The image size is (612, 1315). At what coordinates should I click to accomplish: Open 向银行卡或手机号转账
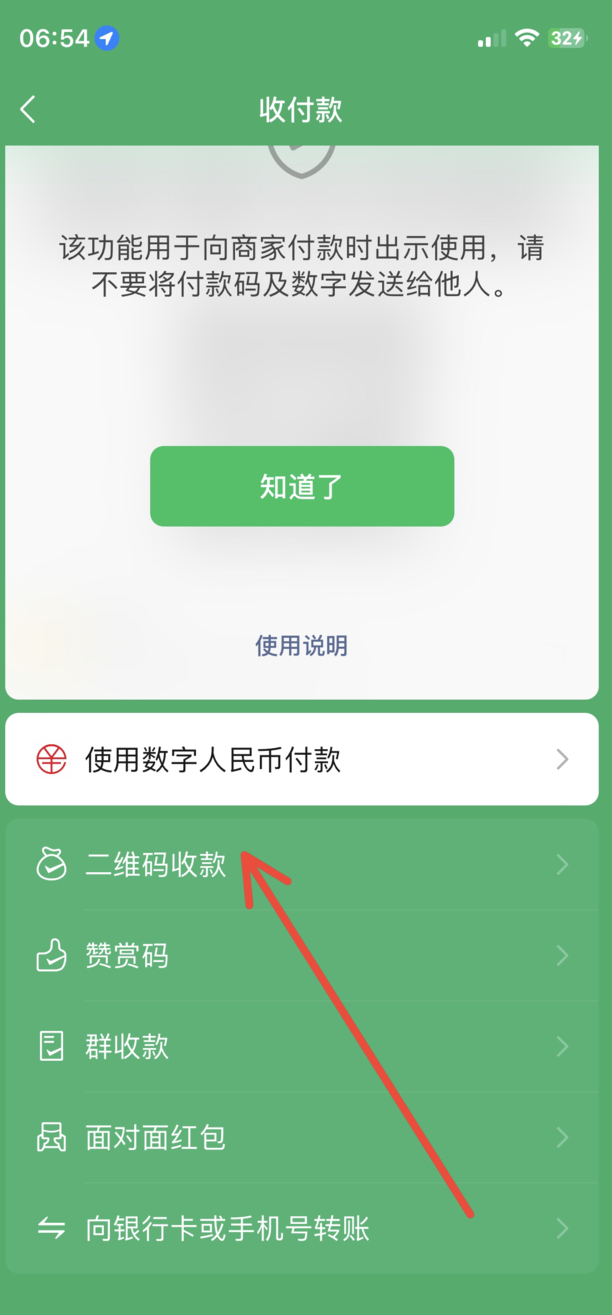pyautogui.click(x=302, y=1229)
